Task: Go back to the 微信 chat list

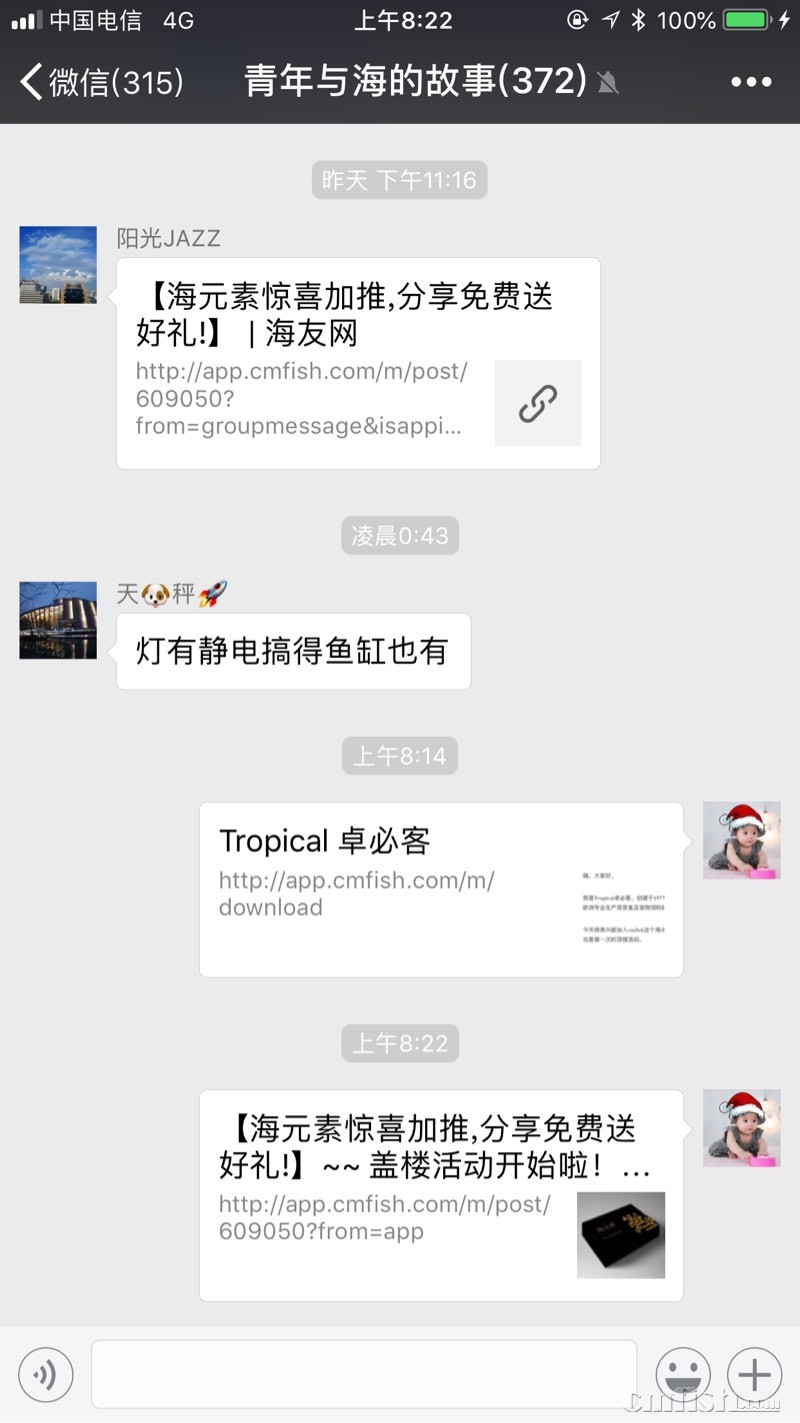Action: (100, 82)
